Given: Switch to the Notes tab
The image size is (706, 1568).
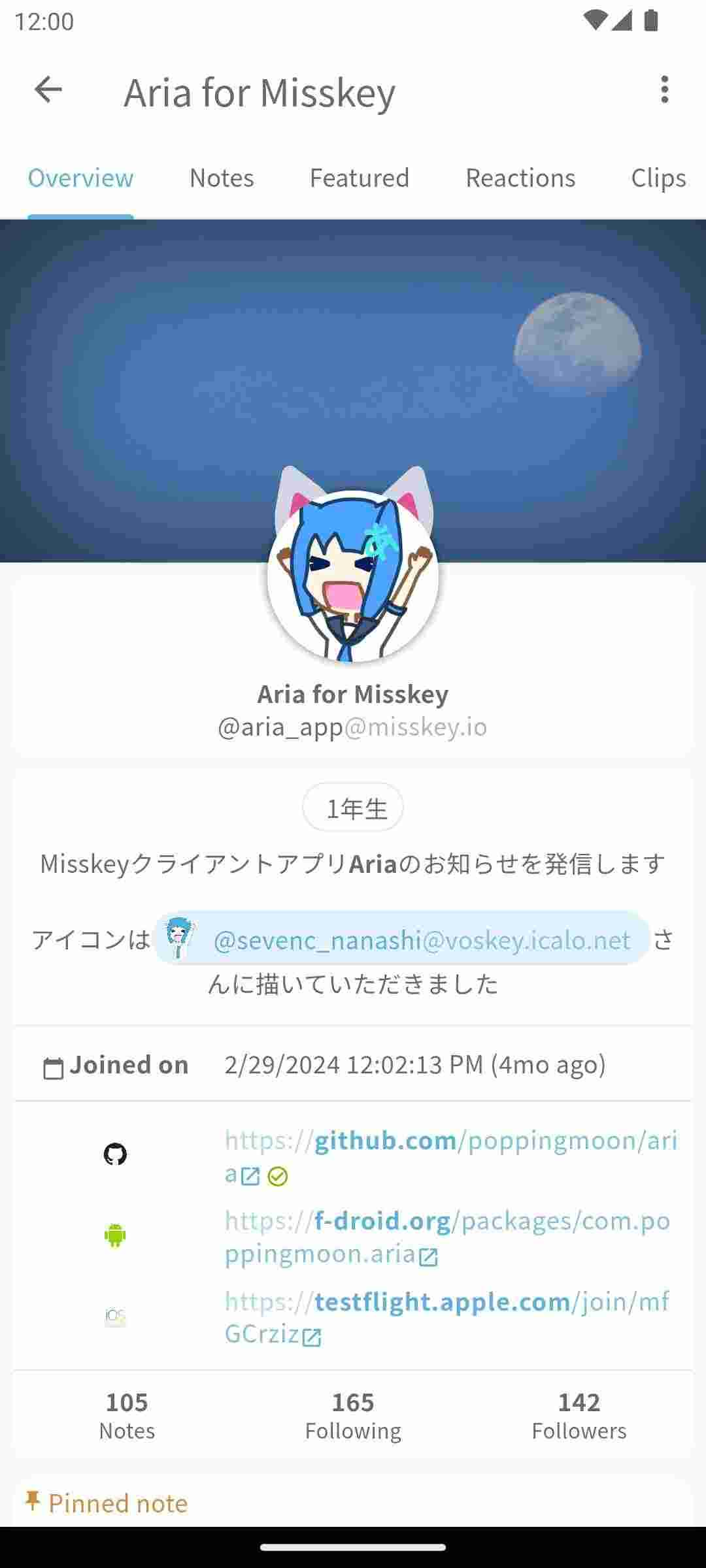Looking at the screenshot, I should (221, 178).
